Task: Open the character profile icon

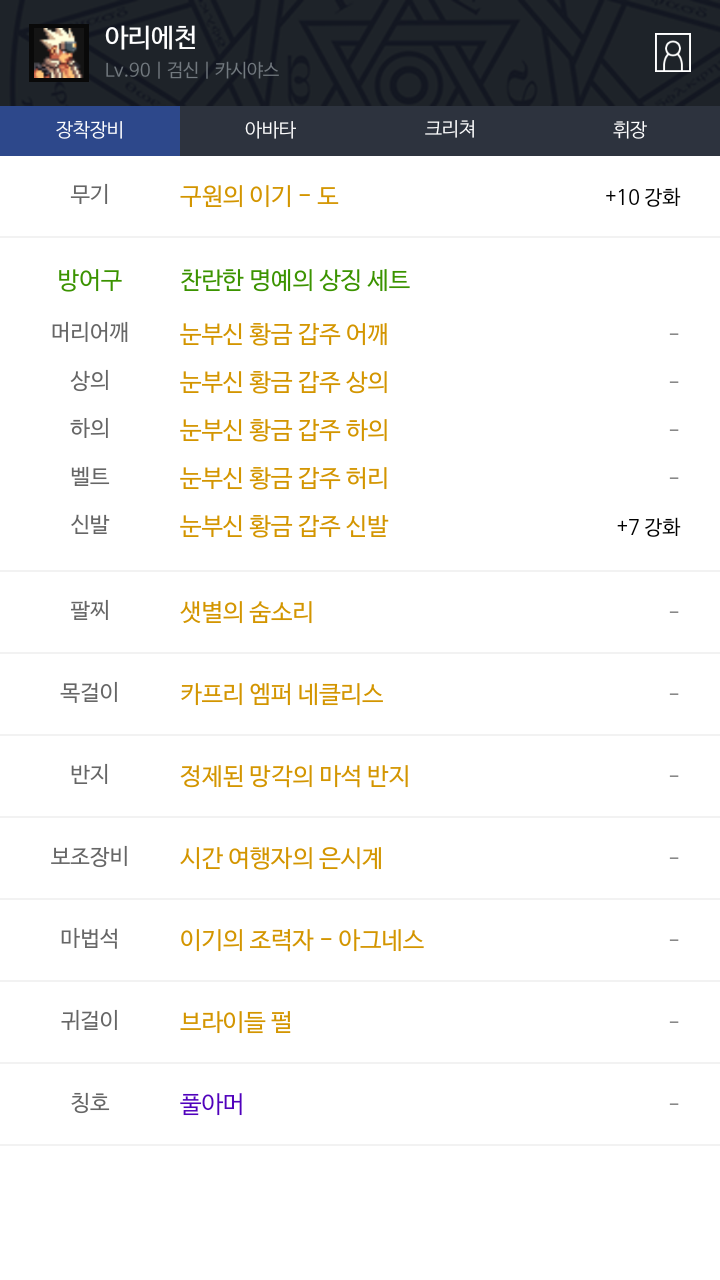Action: pyautogui.click(x=672, y=52)
